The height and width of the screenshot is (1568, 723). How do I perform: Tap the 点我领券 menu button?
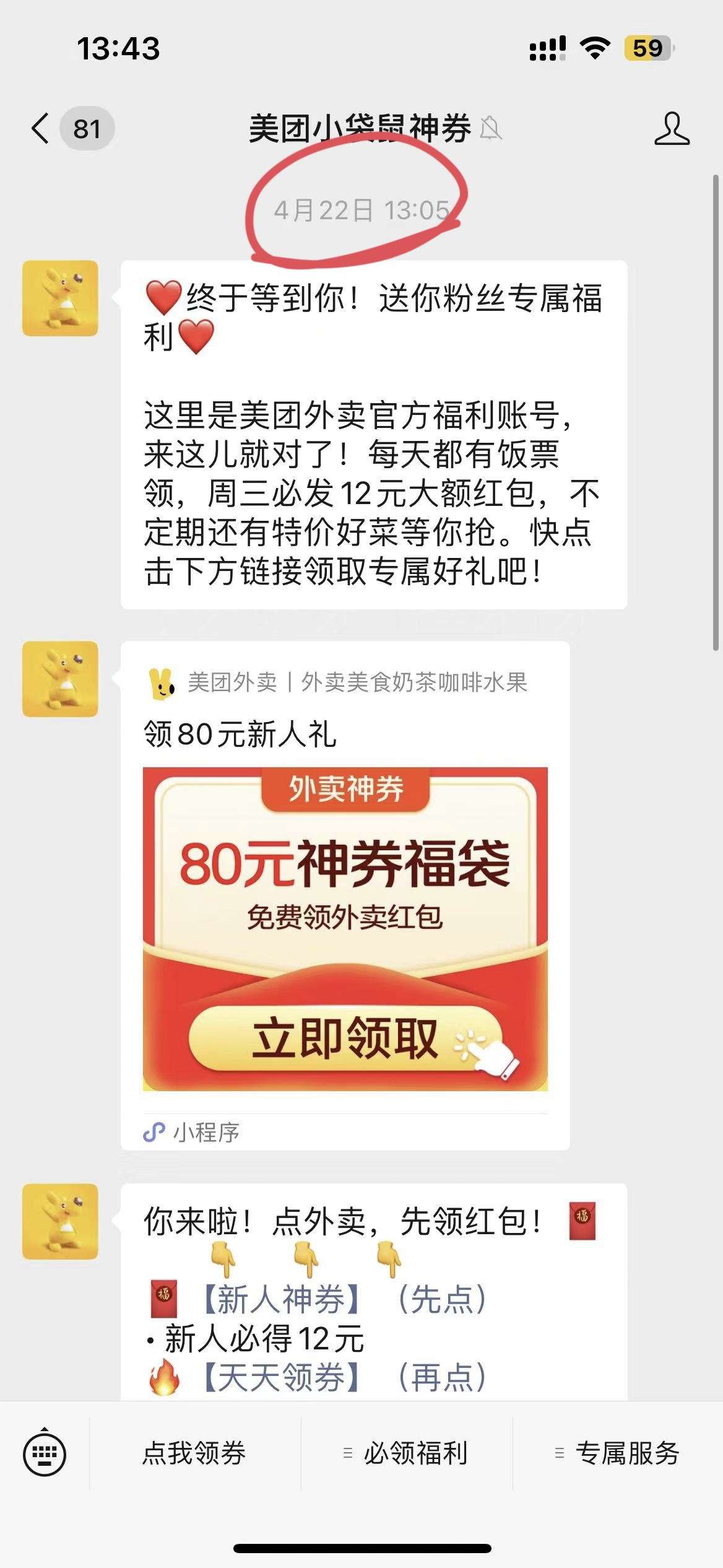pos(194,1453)
